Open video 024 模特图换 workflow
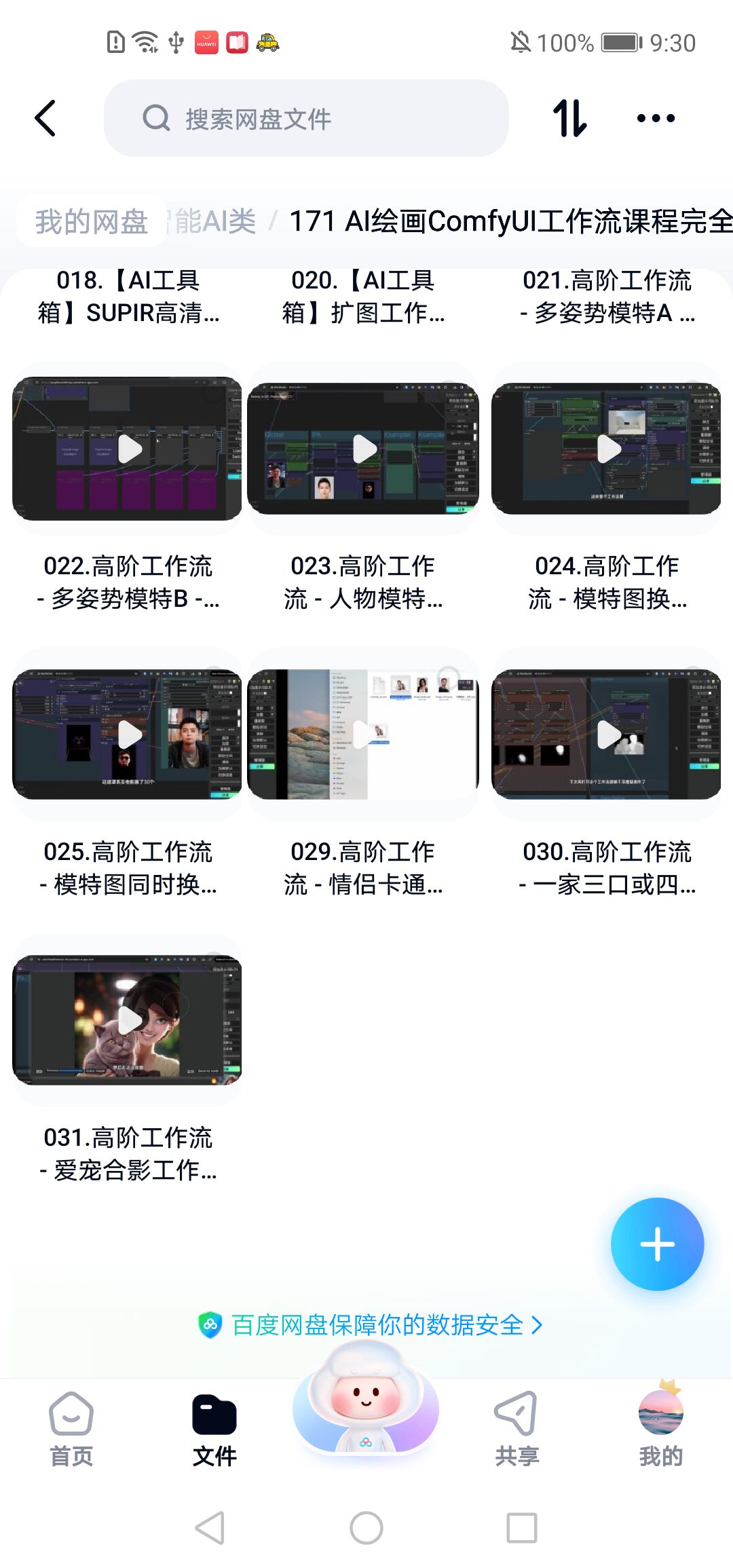The width and height of the screenshot is (733, 1568). pos(606,449)
